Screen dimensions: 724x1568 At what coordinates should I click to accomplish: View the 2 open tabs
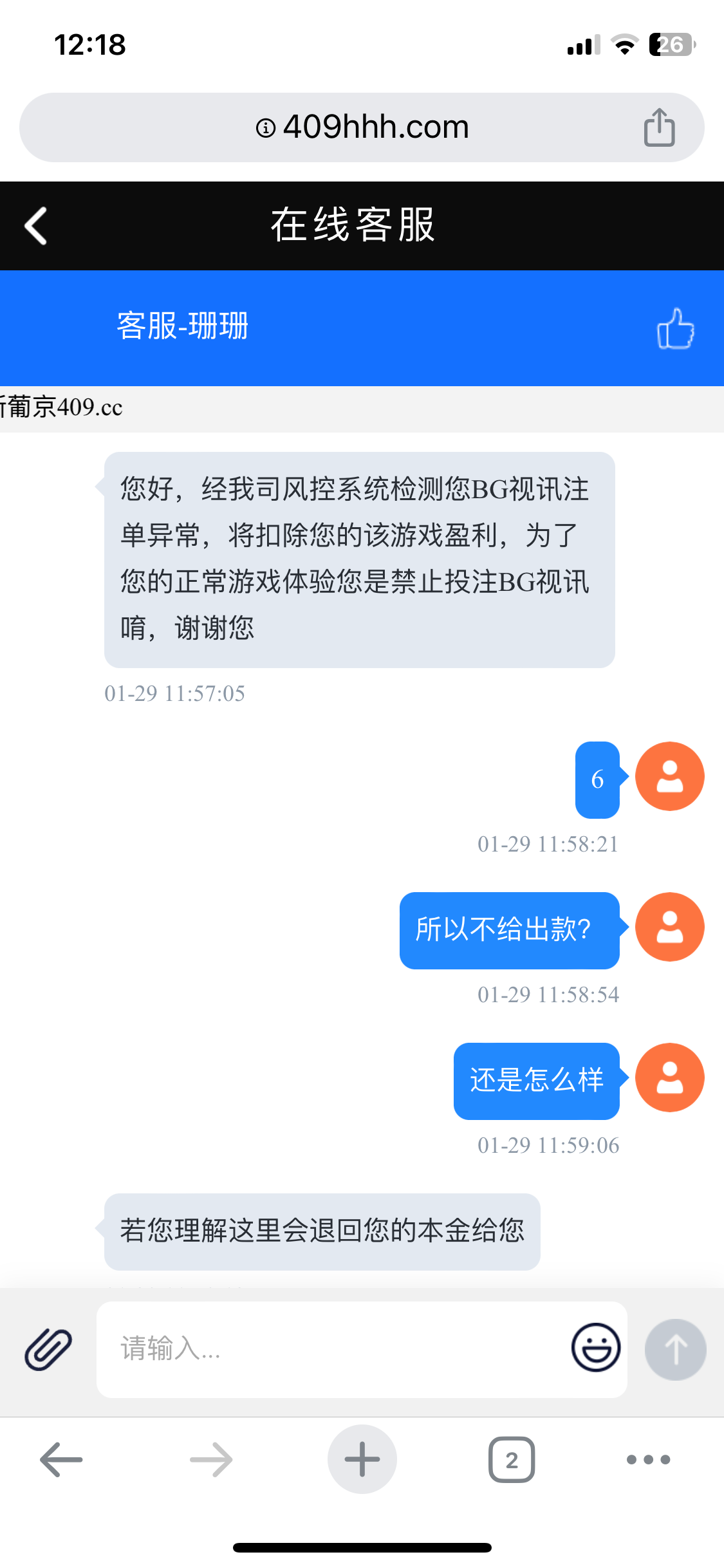(x=512, y=1459)
